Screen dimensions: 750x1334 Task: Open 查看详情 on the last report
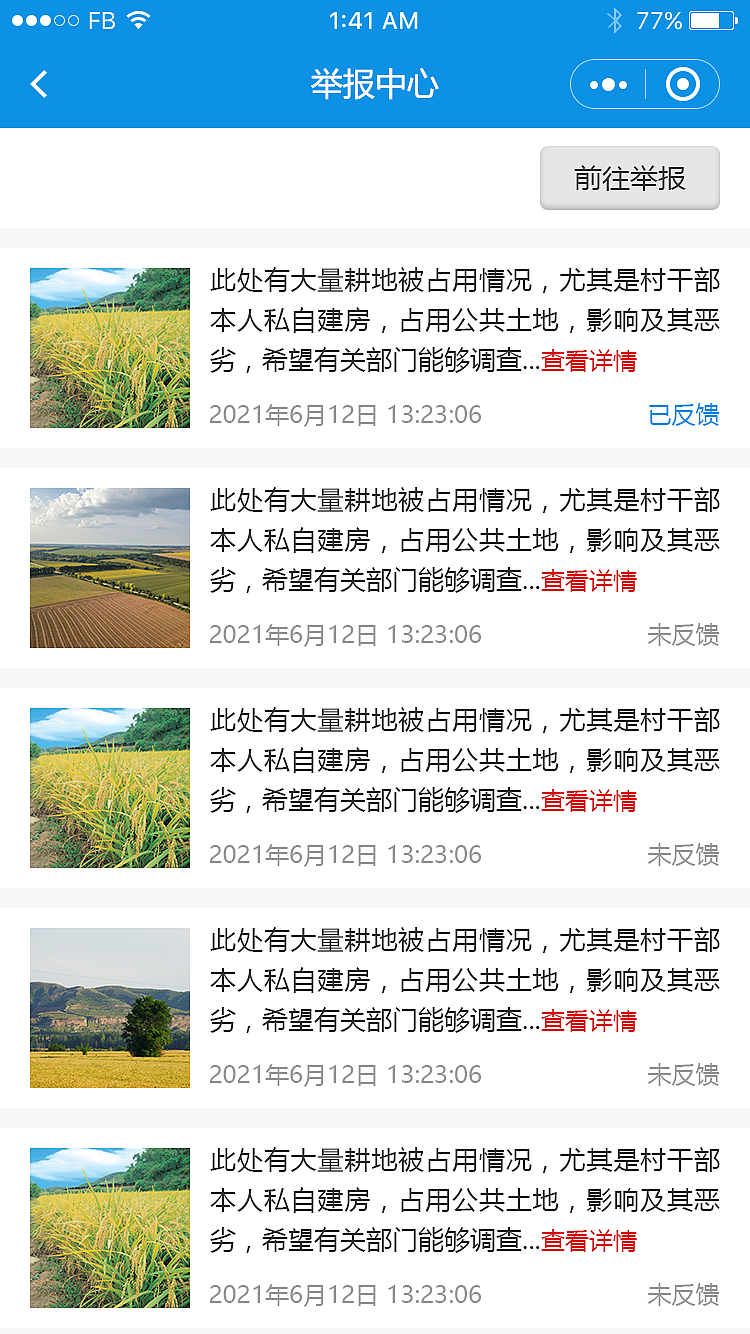click(x=588, y=1241)
